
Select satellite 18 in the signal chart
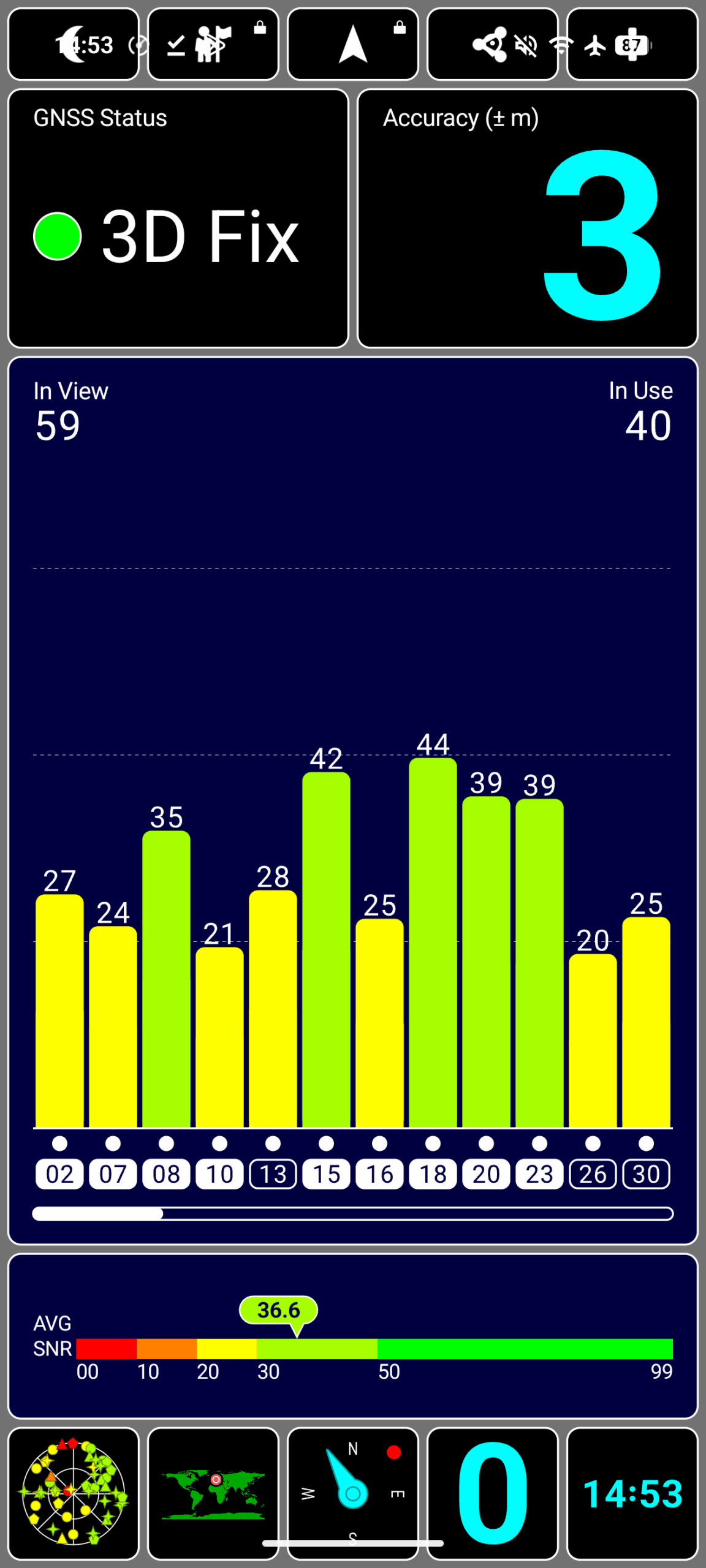433,1174
